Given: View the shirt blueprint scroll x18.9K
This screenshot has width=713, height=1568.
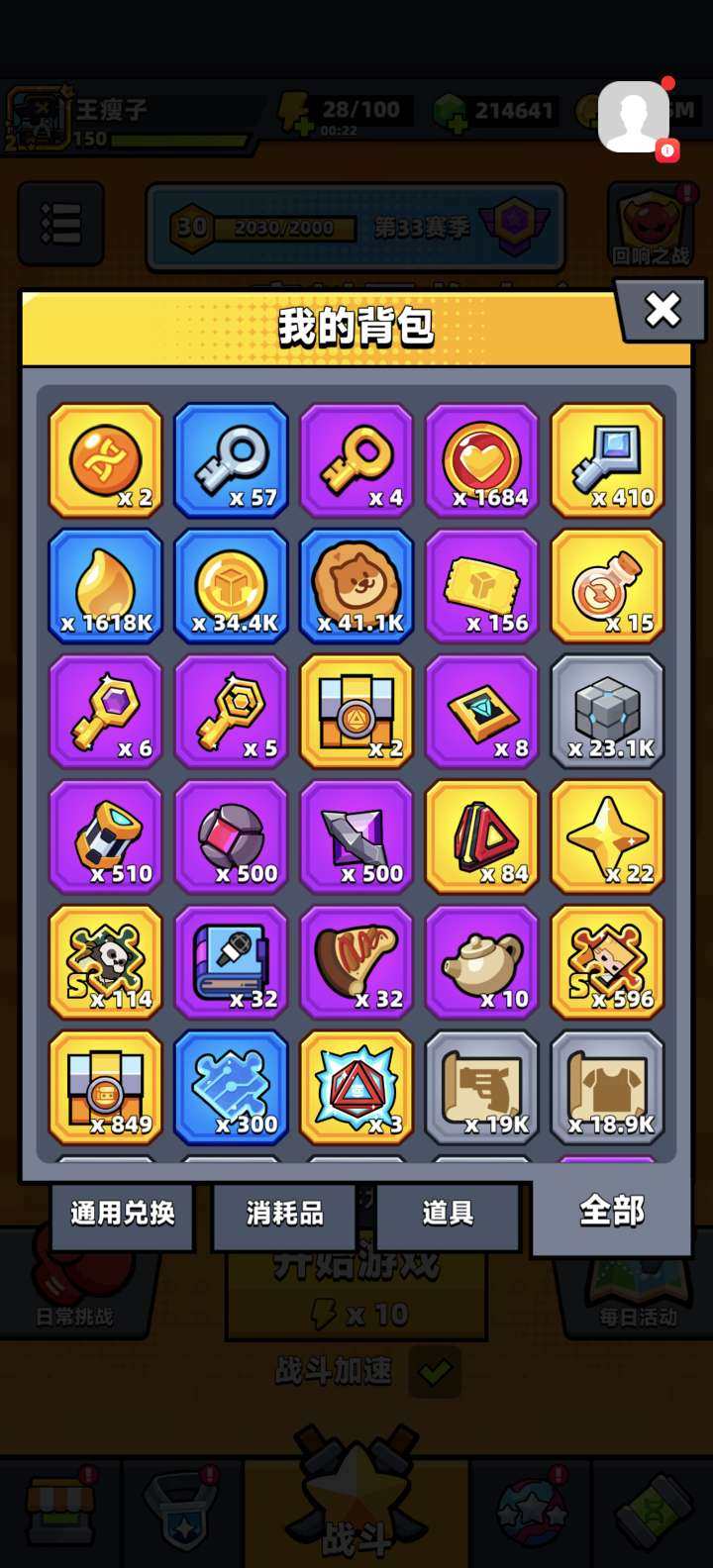Looking at the screenshot, I should (607, 1087).
